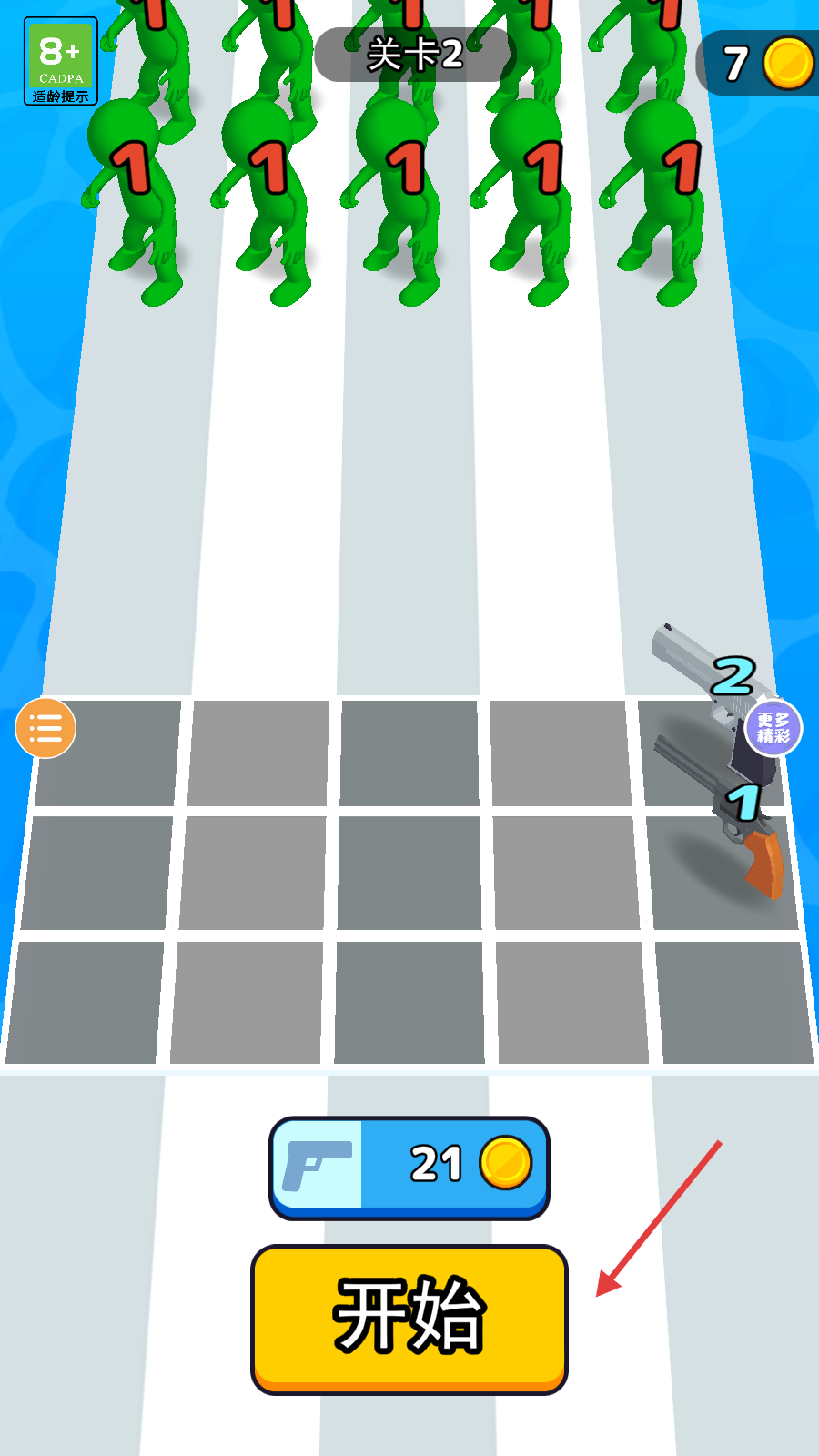This screenshot has height=1456, width=819.
Task: Tap the yellow 开始 start button
Action: [x=409, y=1319]
